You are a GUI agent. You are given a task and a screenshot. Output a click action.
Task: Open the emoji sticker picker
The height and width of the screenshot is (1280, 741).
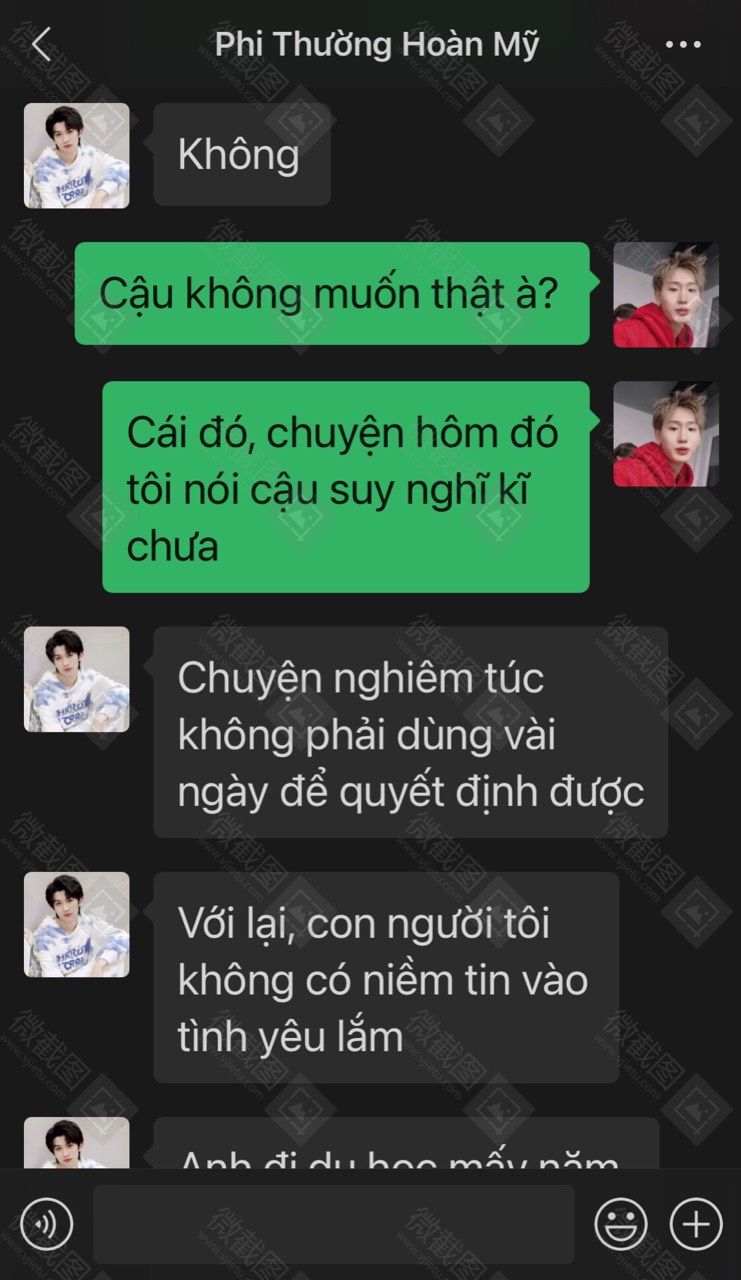[x=621, y=1223]
